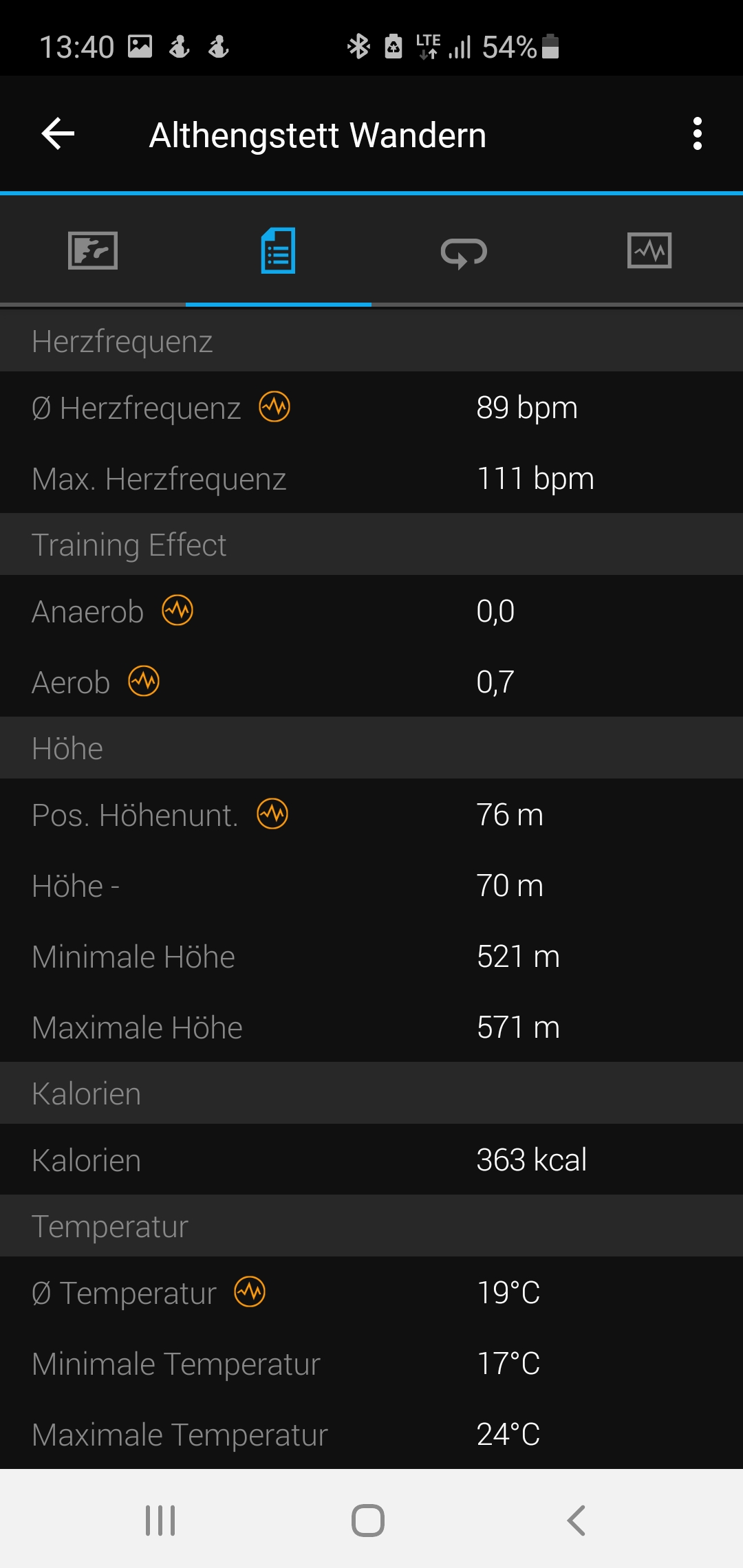Open recent apps from the navigation bar
This screenshot has height=1568, width=743.
tap(160, 1520)
